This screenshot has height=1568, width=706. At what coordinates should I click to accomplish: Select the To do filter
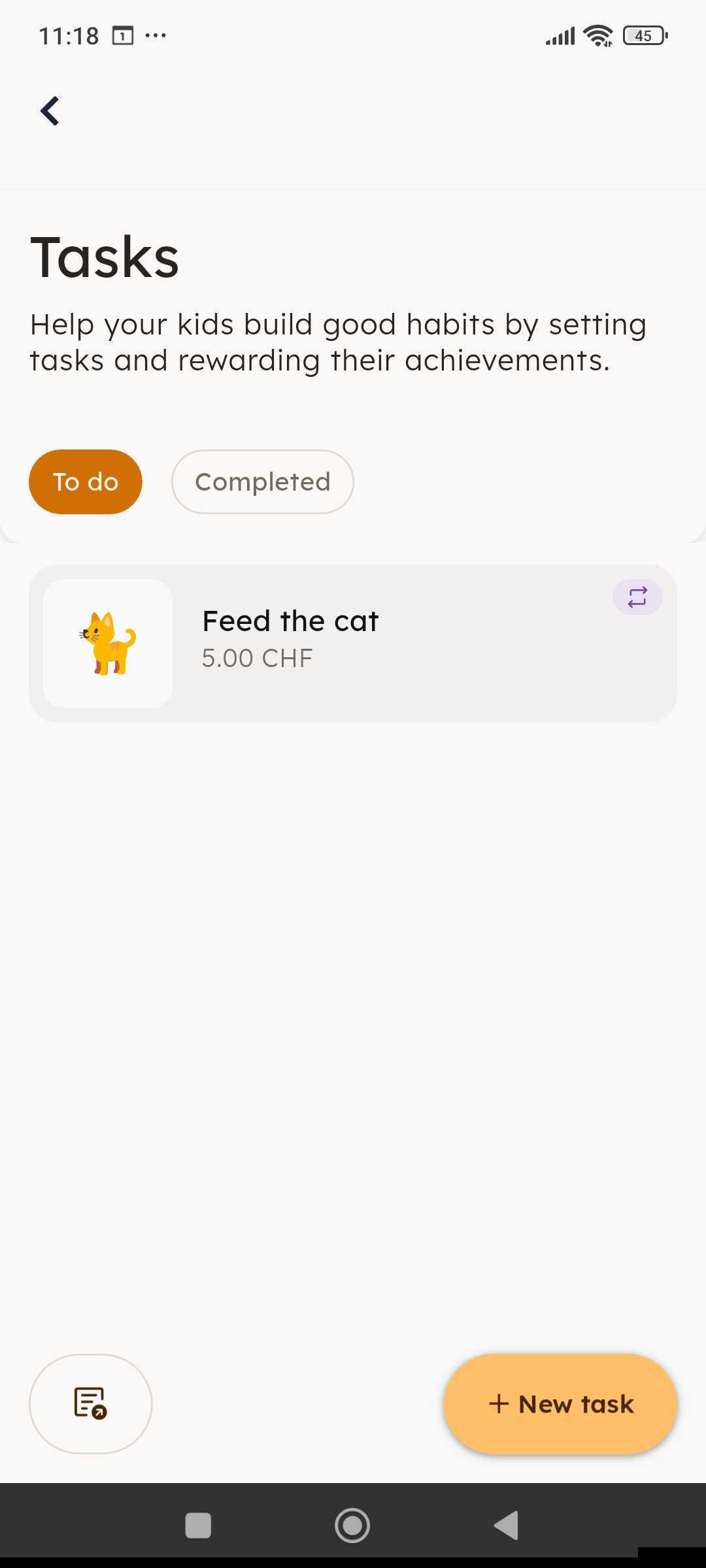tap(86, 482)
